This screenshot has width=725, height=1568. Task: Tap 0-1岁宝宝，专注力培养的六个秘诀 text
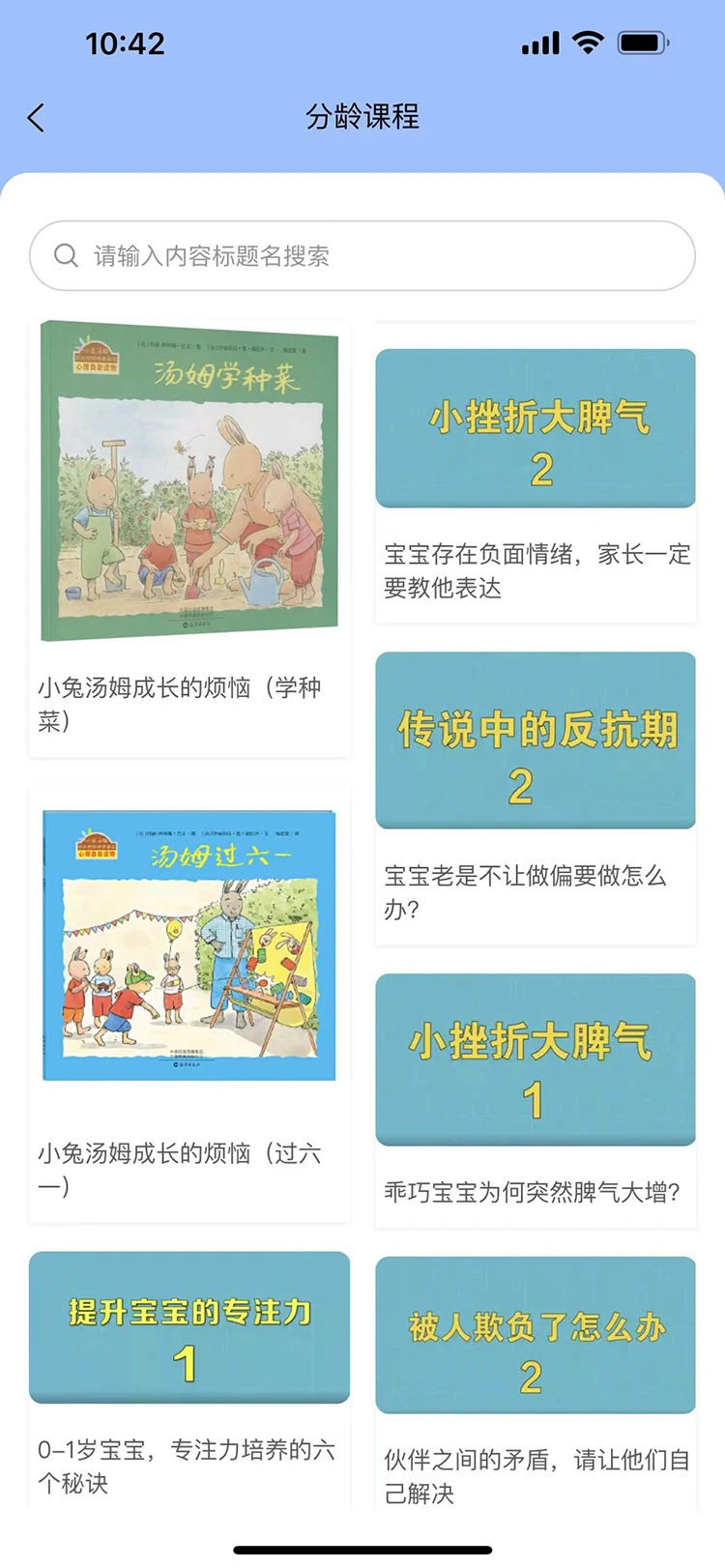(188, 1469)
